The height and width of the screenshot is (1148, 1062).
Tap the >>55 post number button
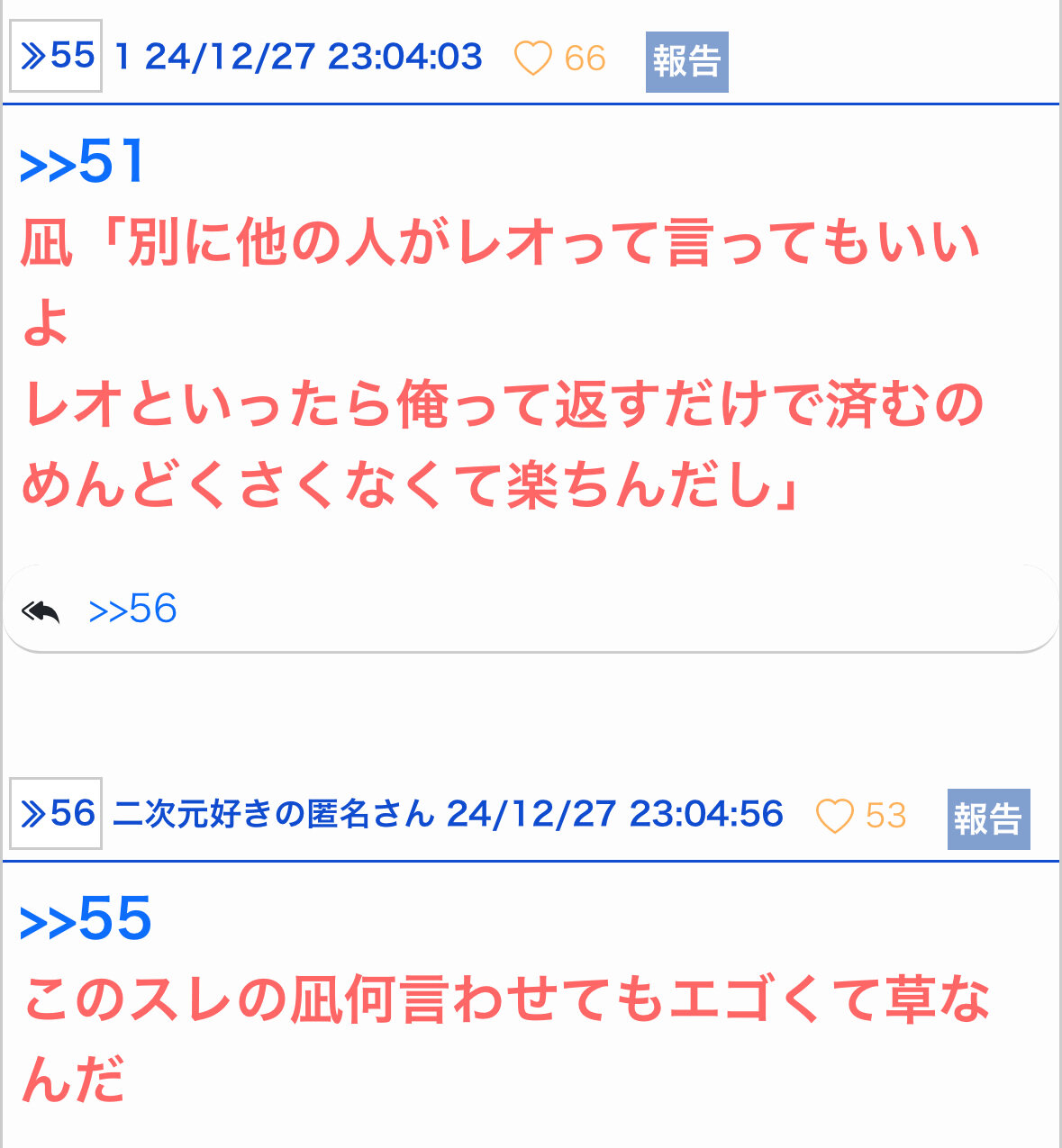pos(56,56)
